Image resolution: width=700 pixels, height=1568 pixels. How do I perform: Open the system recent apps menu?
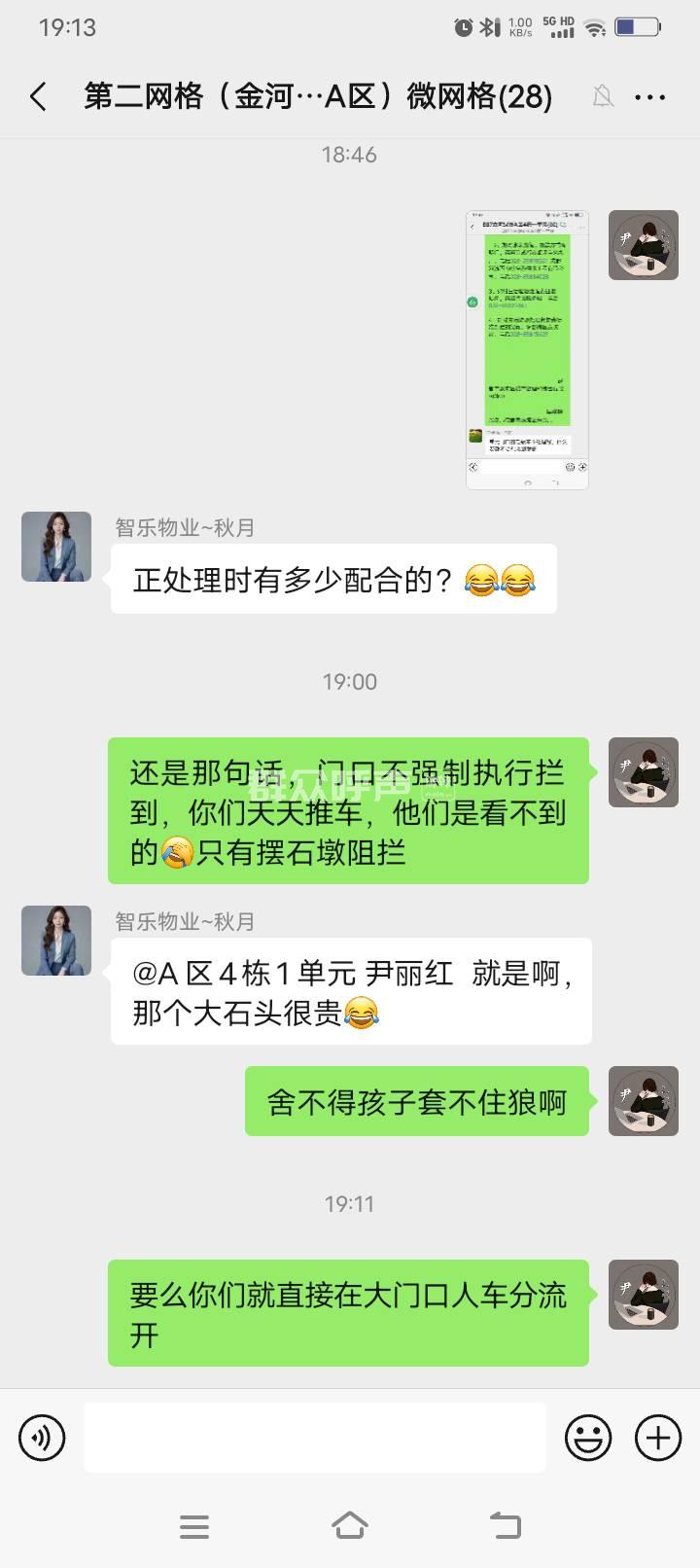[x=194, y=1525]
